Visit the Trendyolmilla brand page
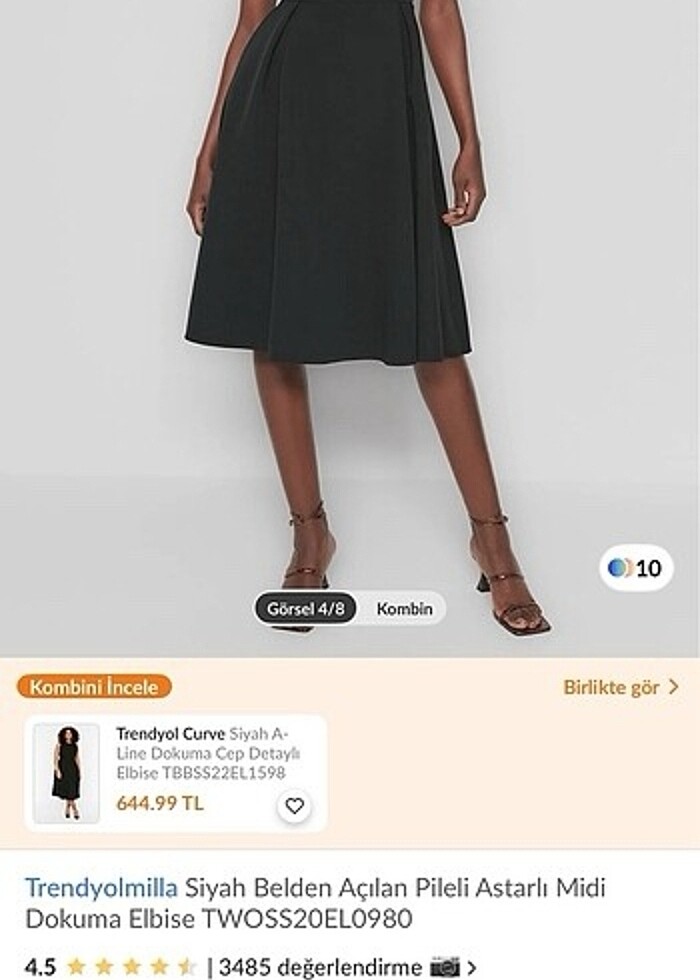Screen dimensions: 700x980 (101, 887)
